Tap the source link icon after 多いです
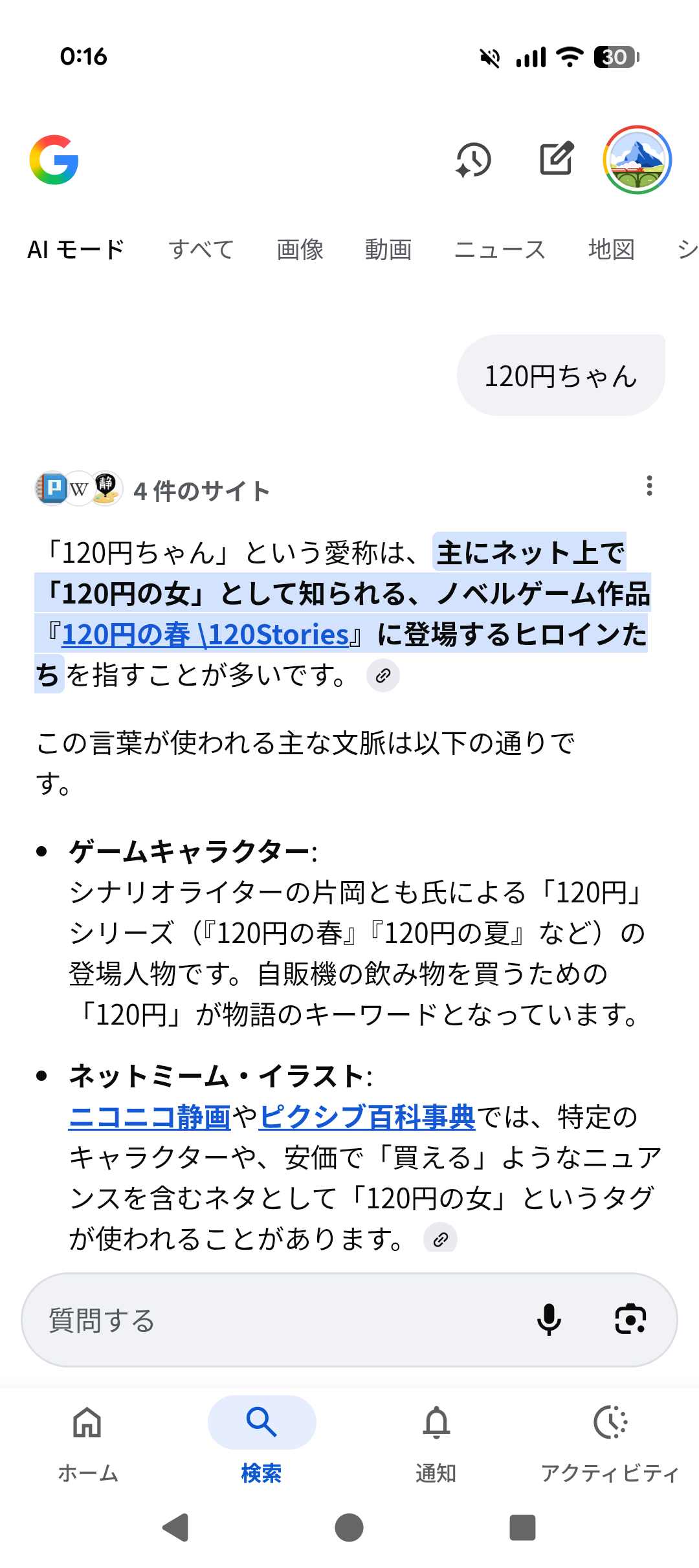This screenshot has width=699, height=1568. (x=383, y=676)
